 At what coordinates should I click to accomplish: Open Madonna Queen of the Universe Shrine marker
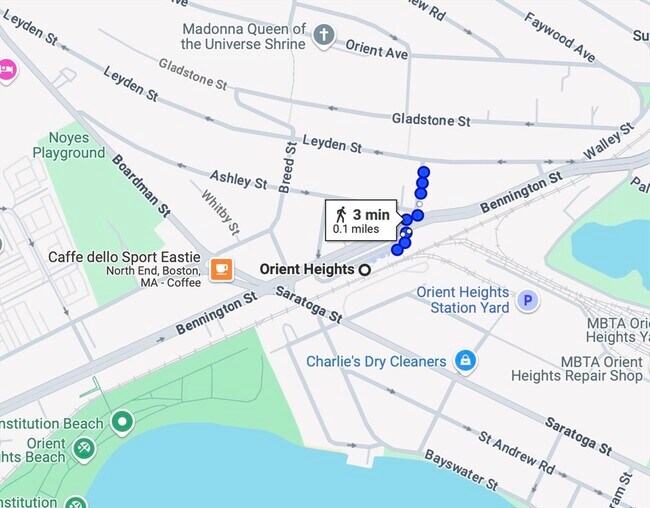point(323,36)
